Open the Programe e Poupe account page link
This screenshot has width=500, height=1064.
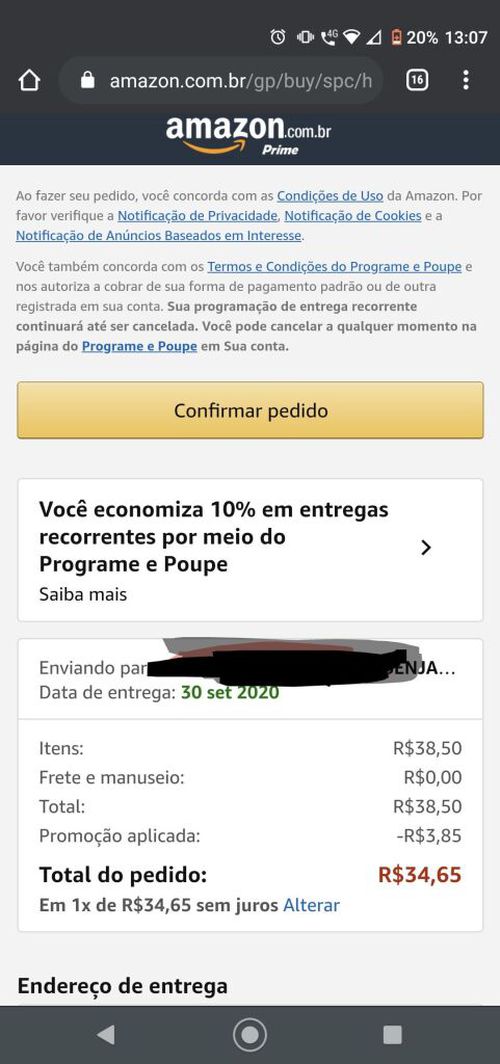[140, 346]
